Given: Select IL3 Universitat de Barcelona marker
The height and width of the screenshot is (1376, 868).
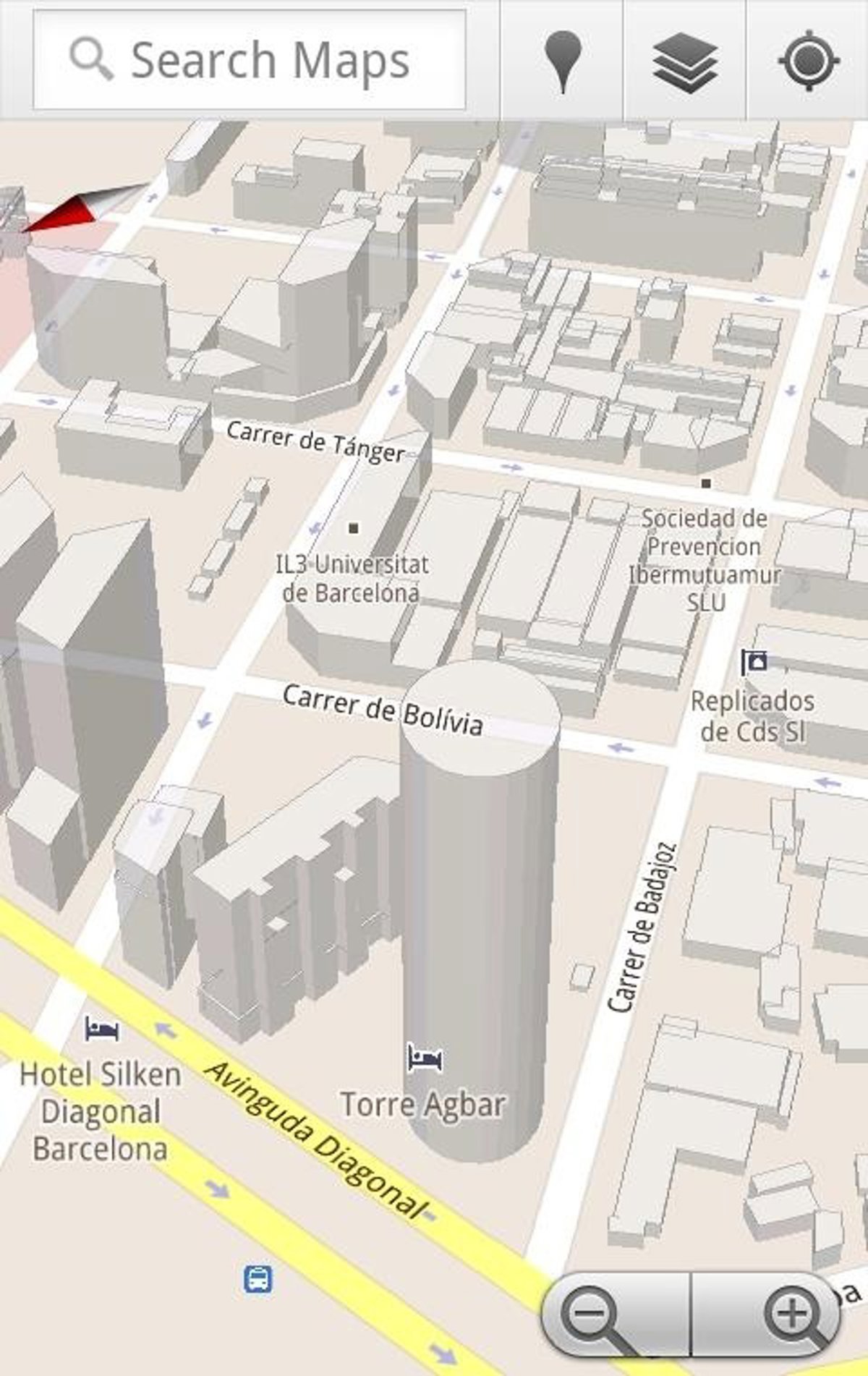Looking at the screenshot, I should tap(354, 529).
